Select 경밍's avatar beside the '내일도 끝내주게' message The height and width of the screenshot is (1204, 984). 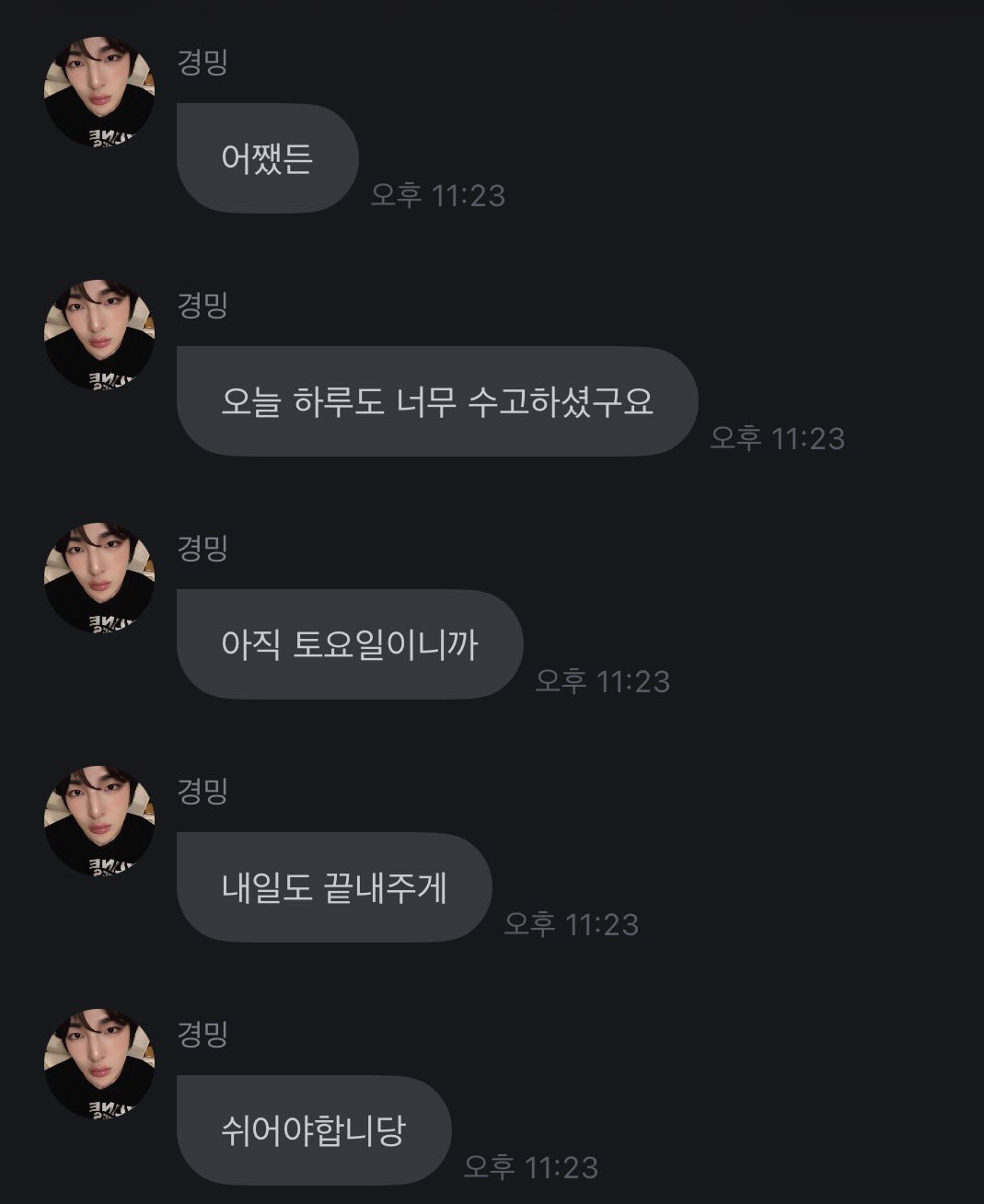(98, 821)
